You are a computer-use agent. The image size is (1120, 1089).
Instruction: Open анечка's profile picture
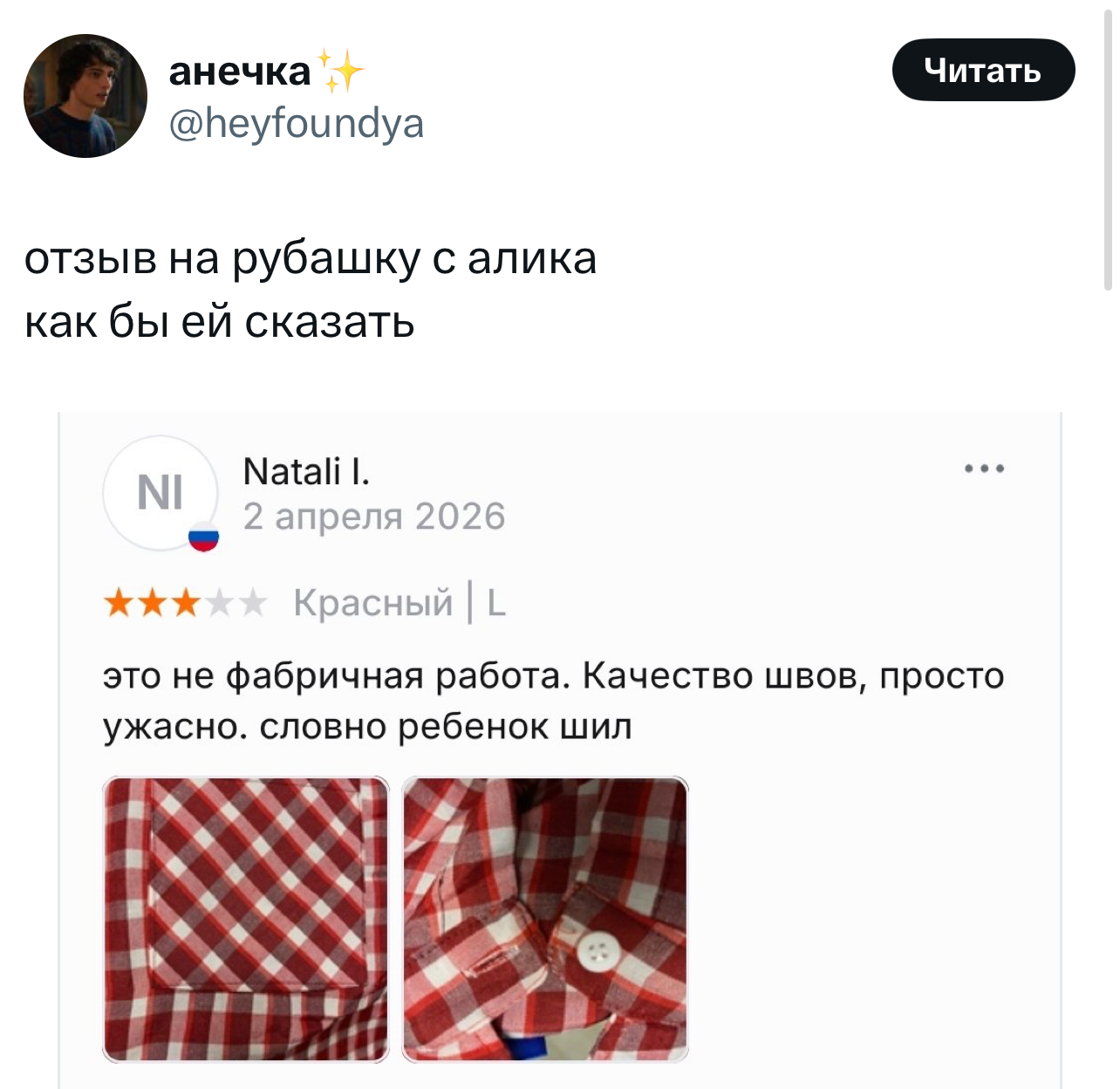(x=85, y=96)
